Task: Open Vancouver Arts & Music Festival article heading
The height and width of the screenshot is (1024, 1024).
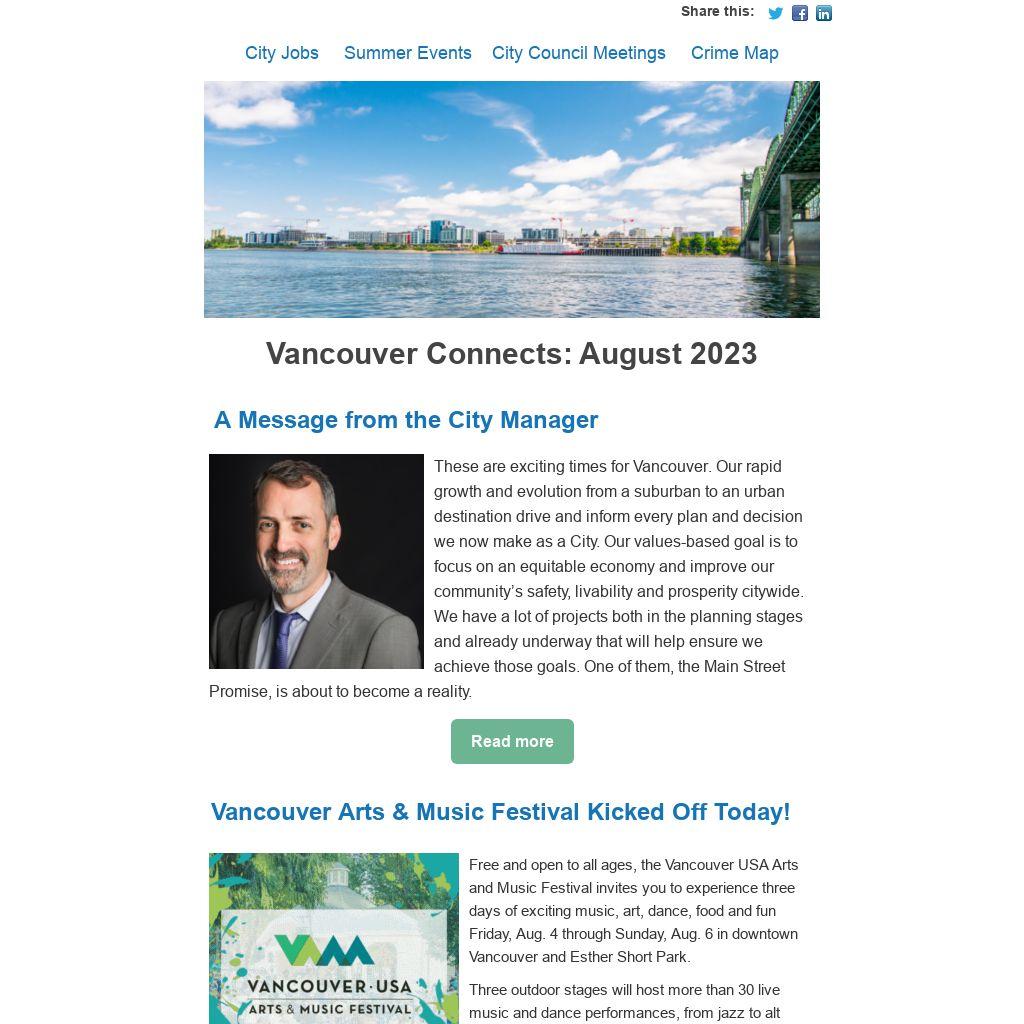Action: [500, 812]
